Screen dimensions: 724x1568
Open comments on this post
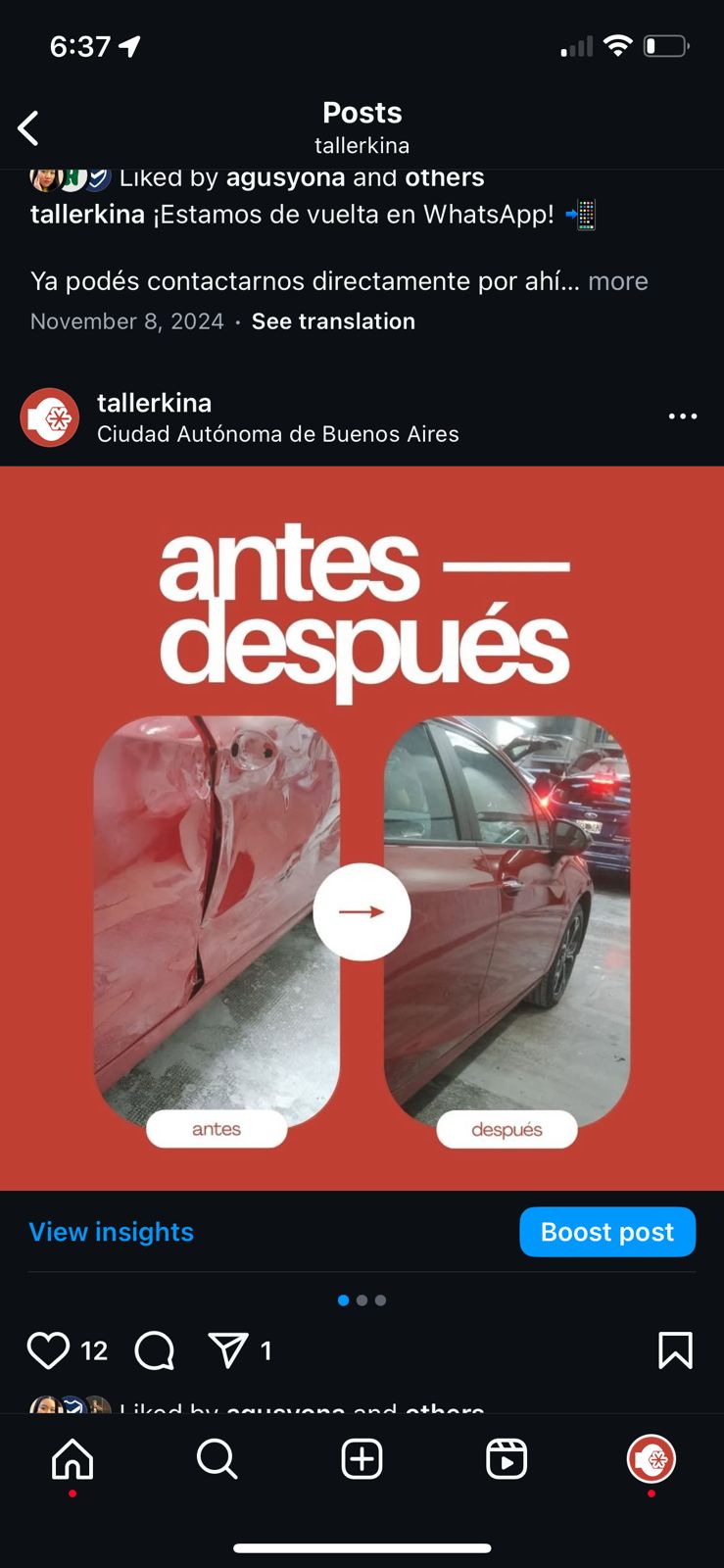(154, 1350)
